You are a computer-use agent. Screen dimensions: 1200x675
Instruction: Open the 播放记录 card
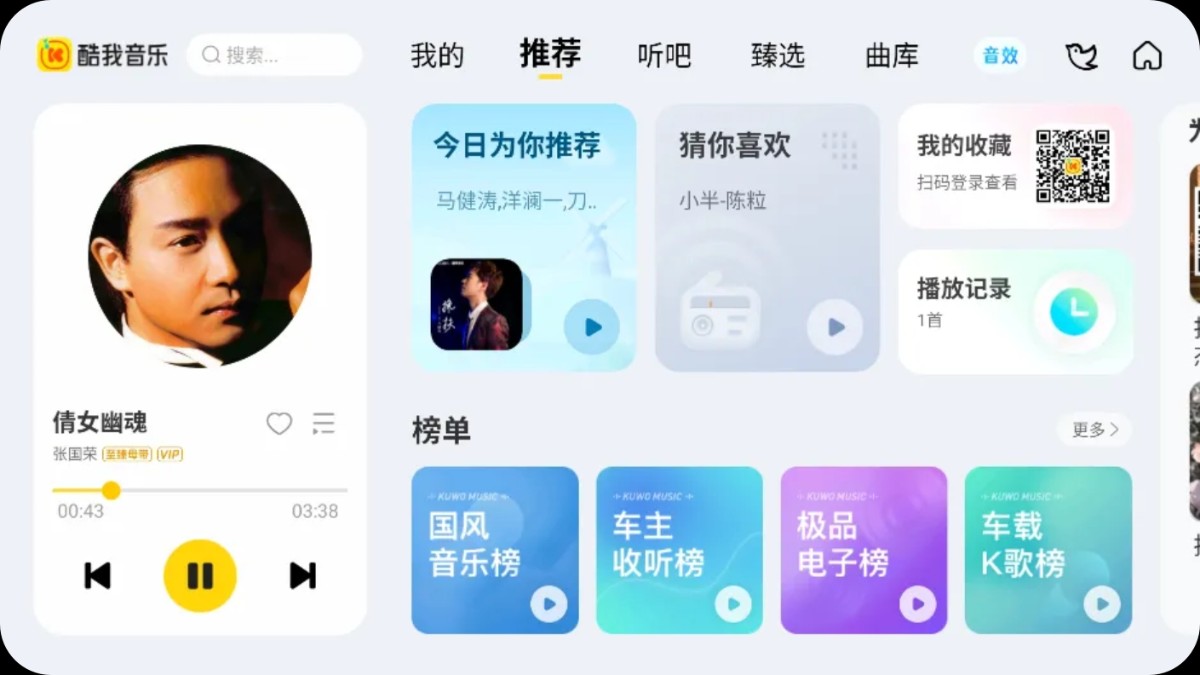coord(1015,311)
